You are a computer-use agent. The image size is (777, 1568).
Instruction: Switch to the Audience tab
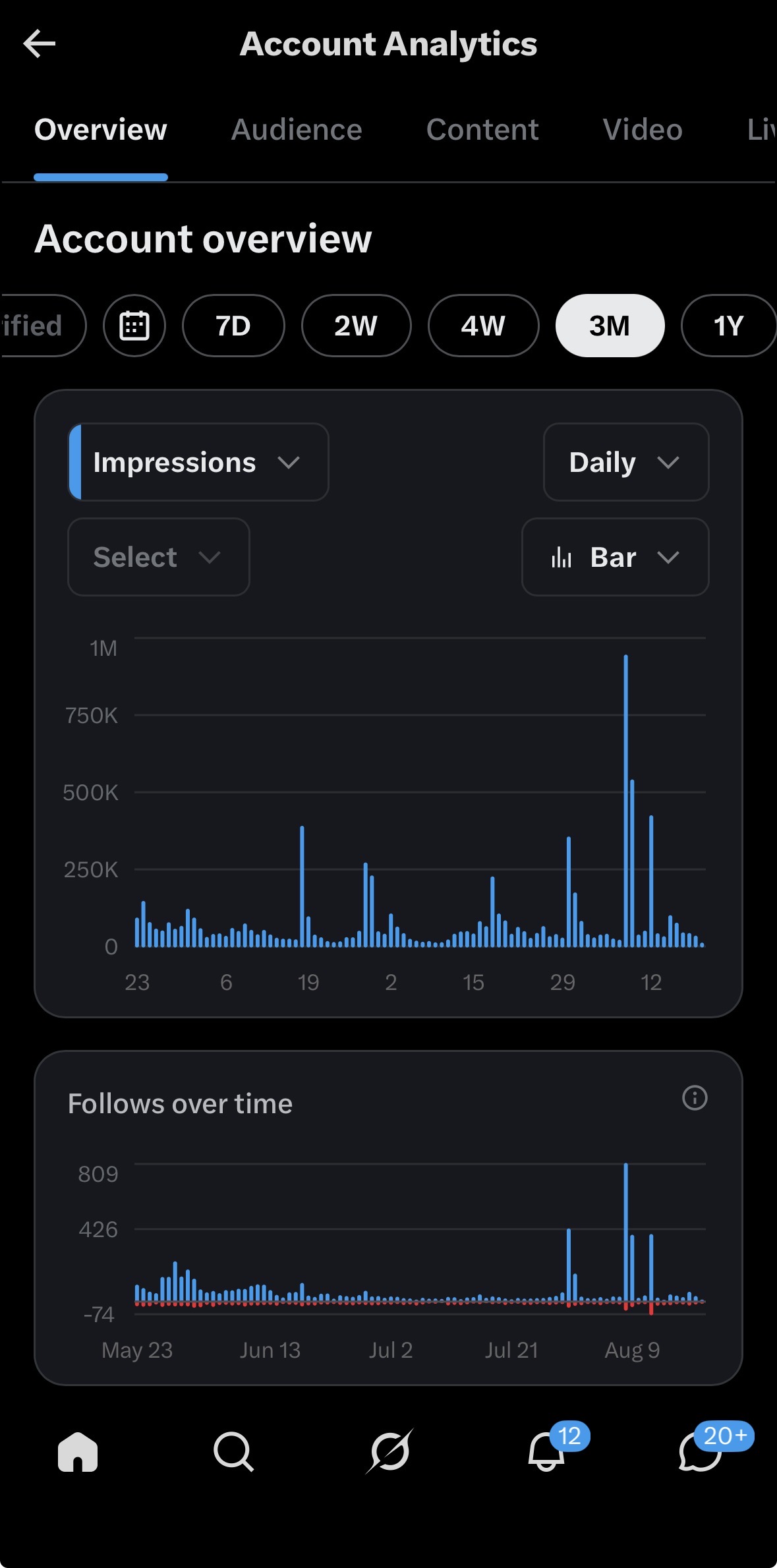[297, 130]
